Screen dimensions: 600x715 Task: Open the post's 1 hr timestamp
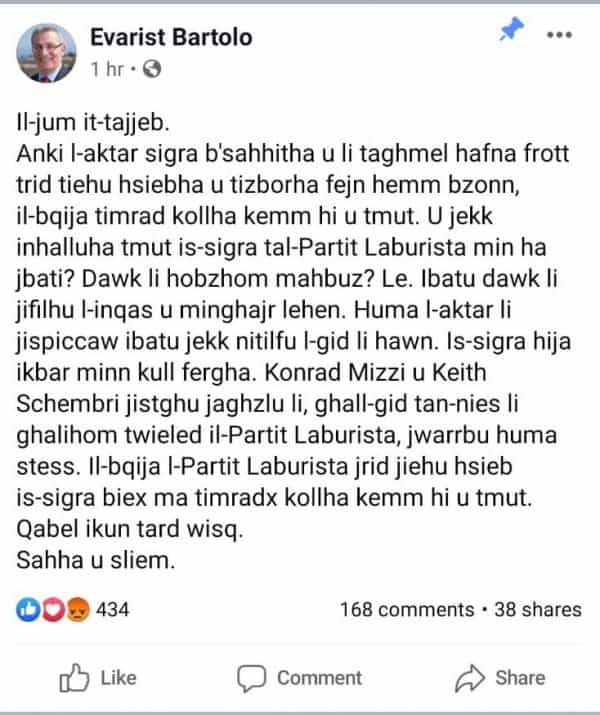pos(108,69)
